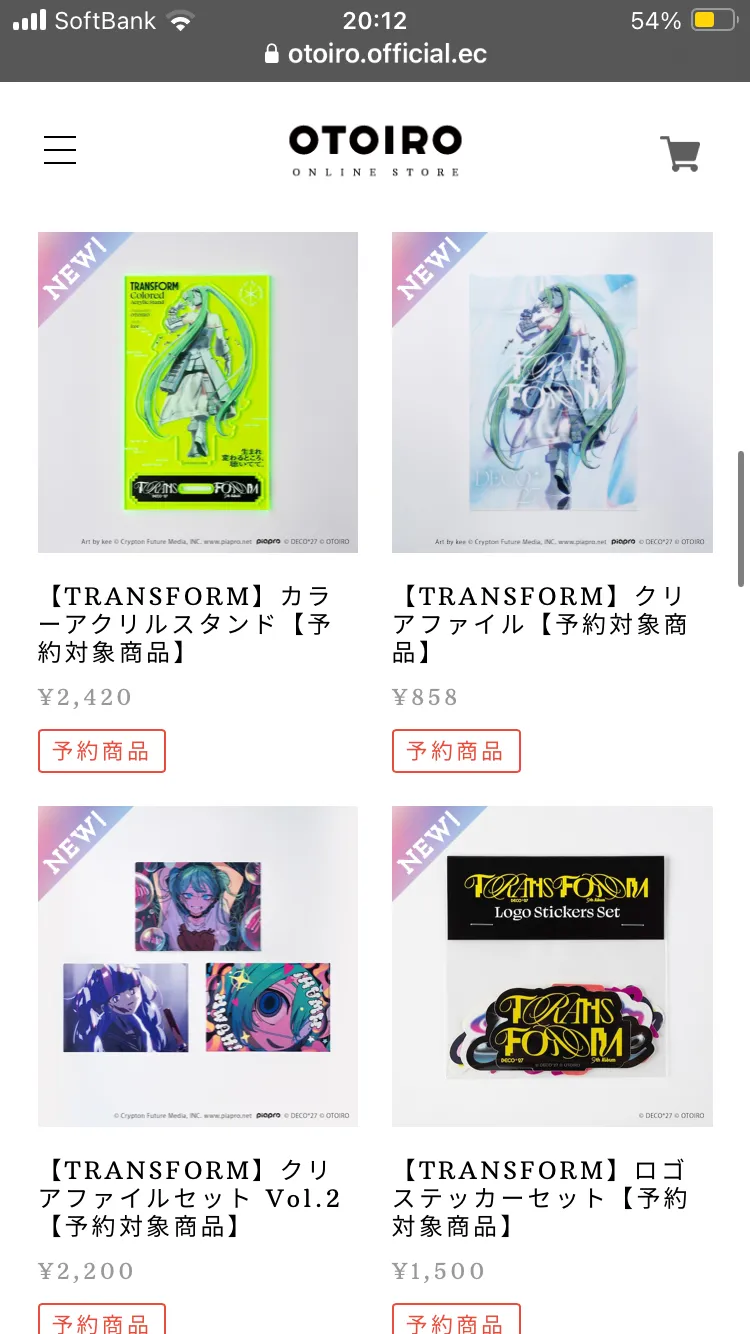Viewport: 750px width, 1334px height.
Task: Tap the address bar showing otoiro.official.ec
Action: [375, 54]
